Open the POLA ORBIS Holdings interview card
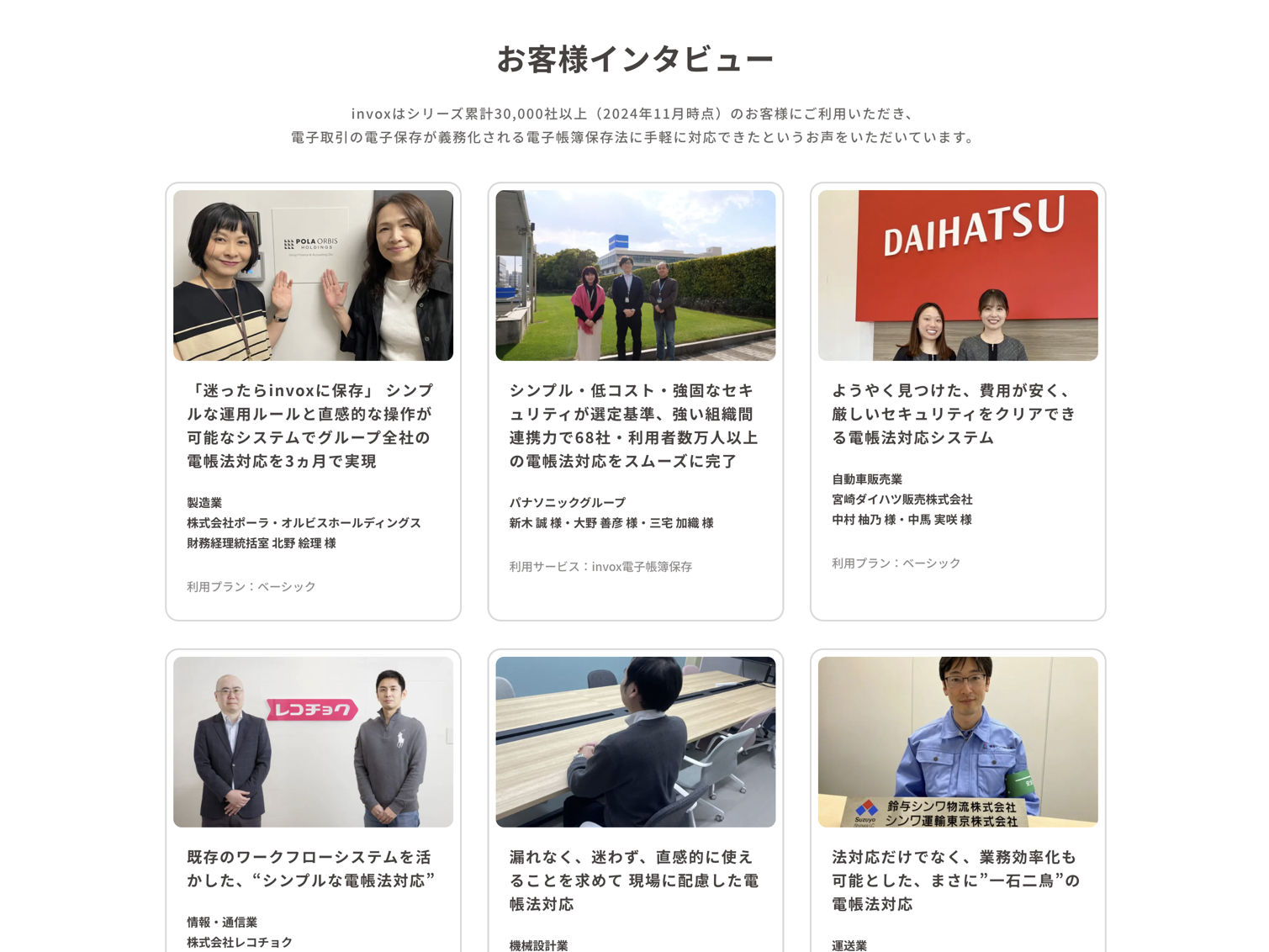Image resolution: width=1269 pixels, height=952 pixels. click(x=313, y=401)
